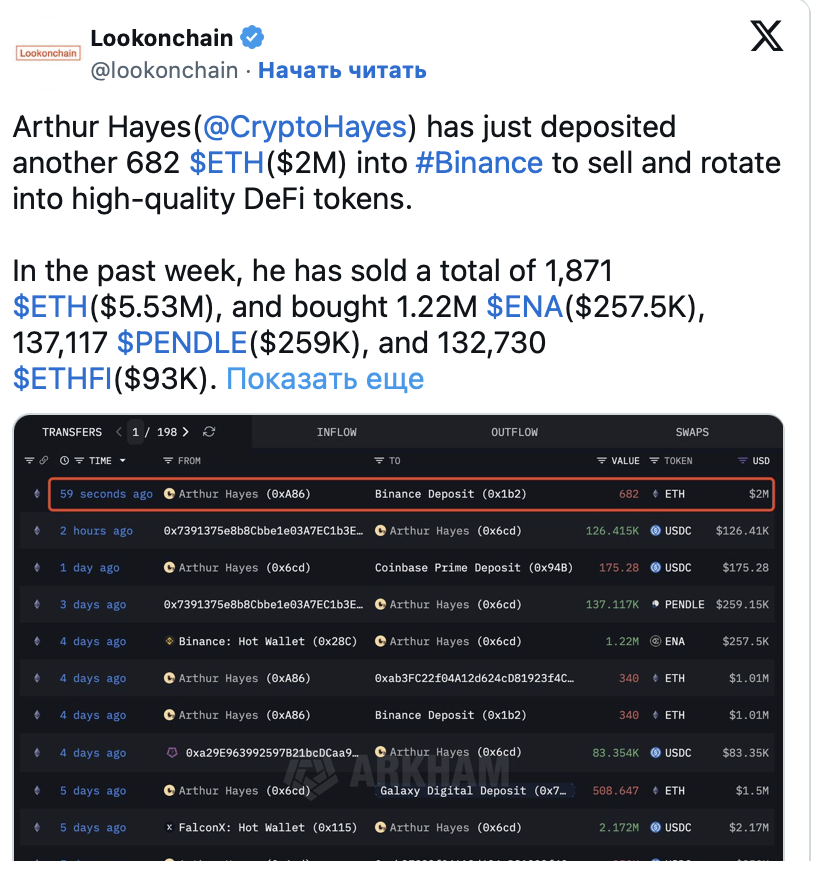814x878 pixels.
Task: View this post on X via the X icon
Action: click(767, 37)
